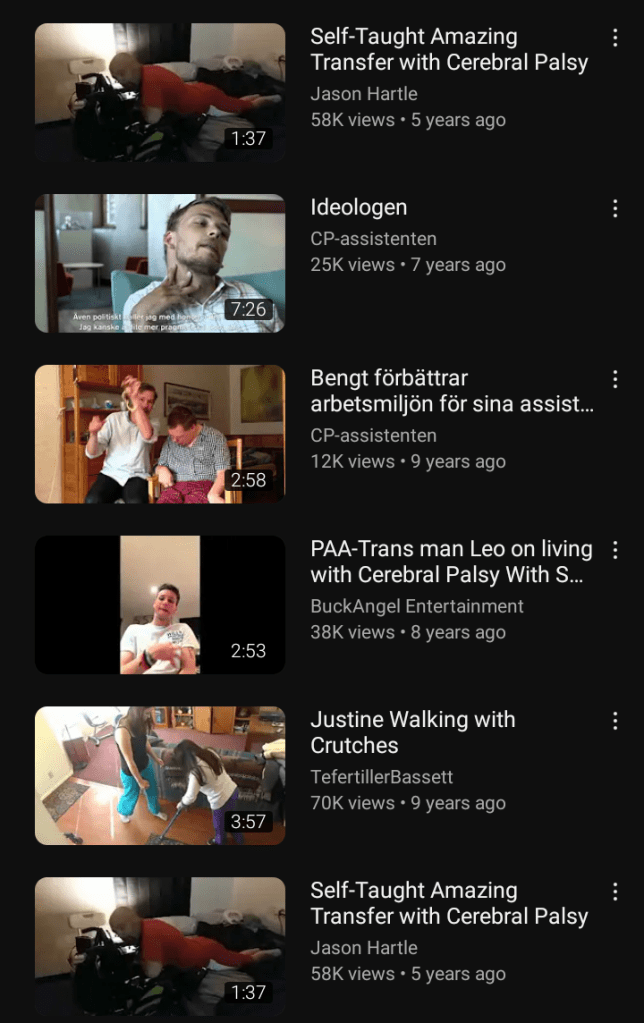
Task: Watch PAA-Trans man Leo video
Action: tap(160, 605)
